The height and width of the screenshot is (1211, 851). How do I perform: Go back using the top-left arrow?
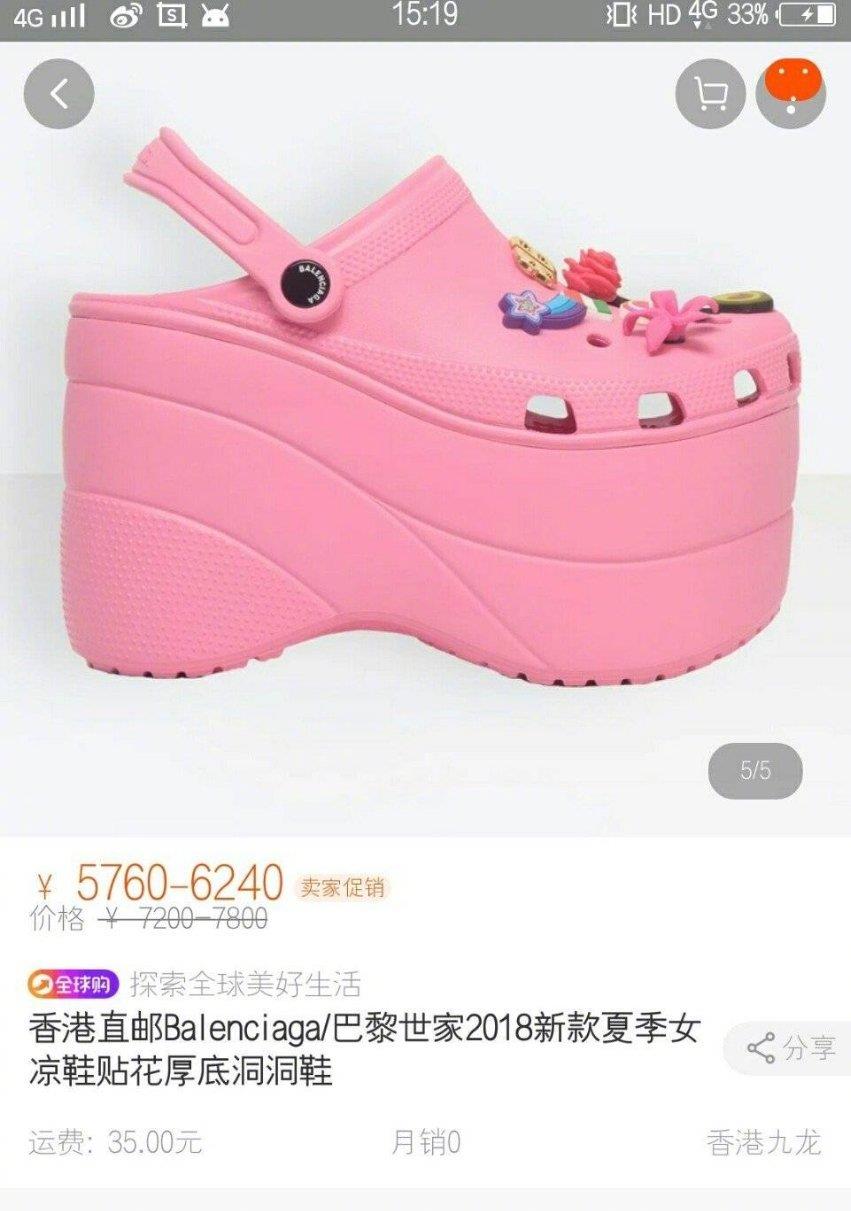[x=59, y=95]
